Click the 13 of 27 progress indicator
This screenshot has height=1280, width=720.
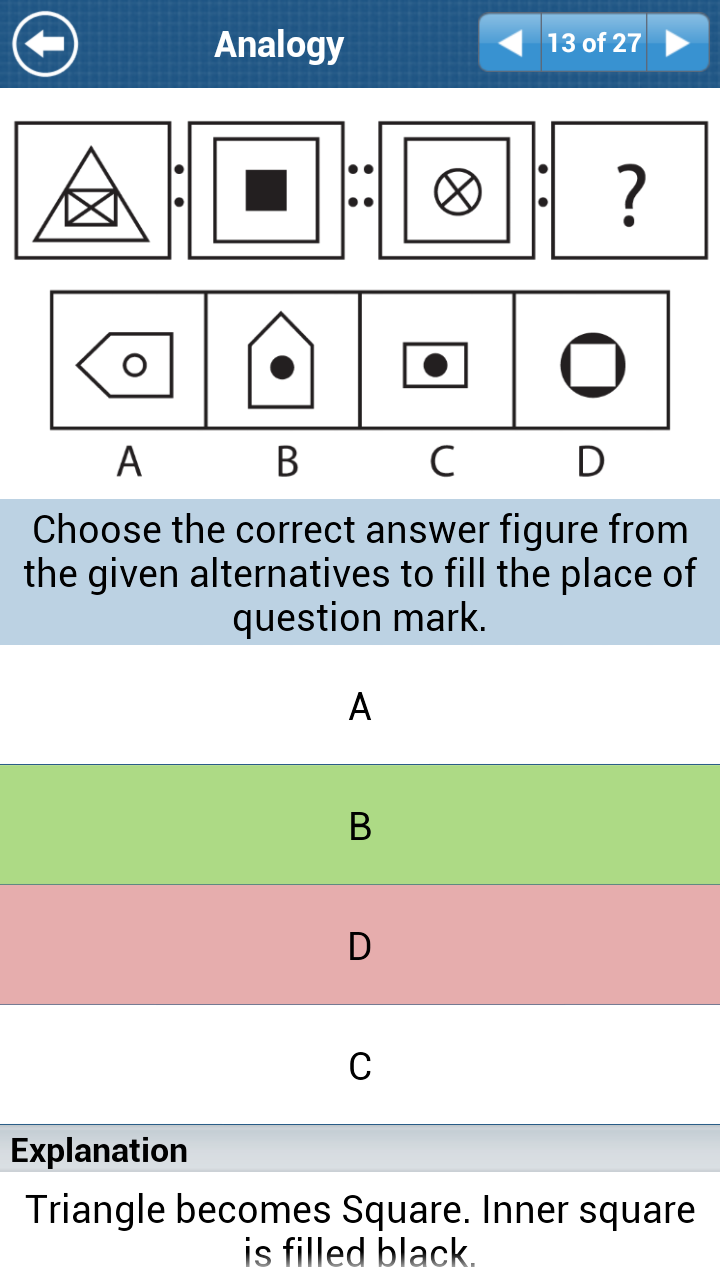pos(594,44)
